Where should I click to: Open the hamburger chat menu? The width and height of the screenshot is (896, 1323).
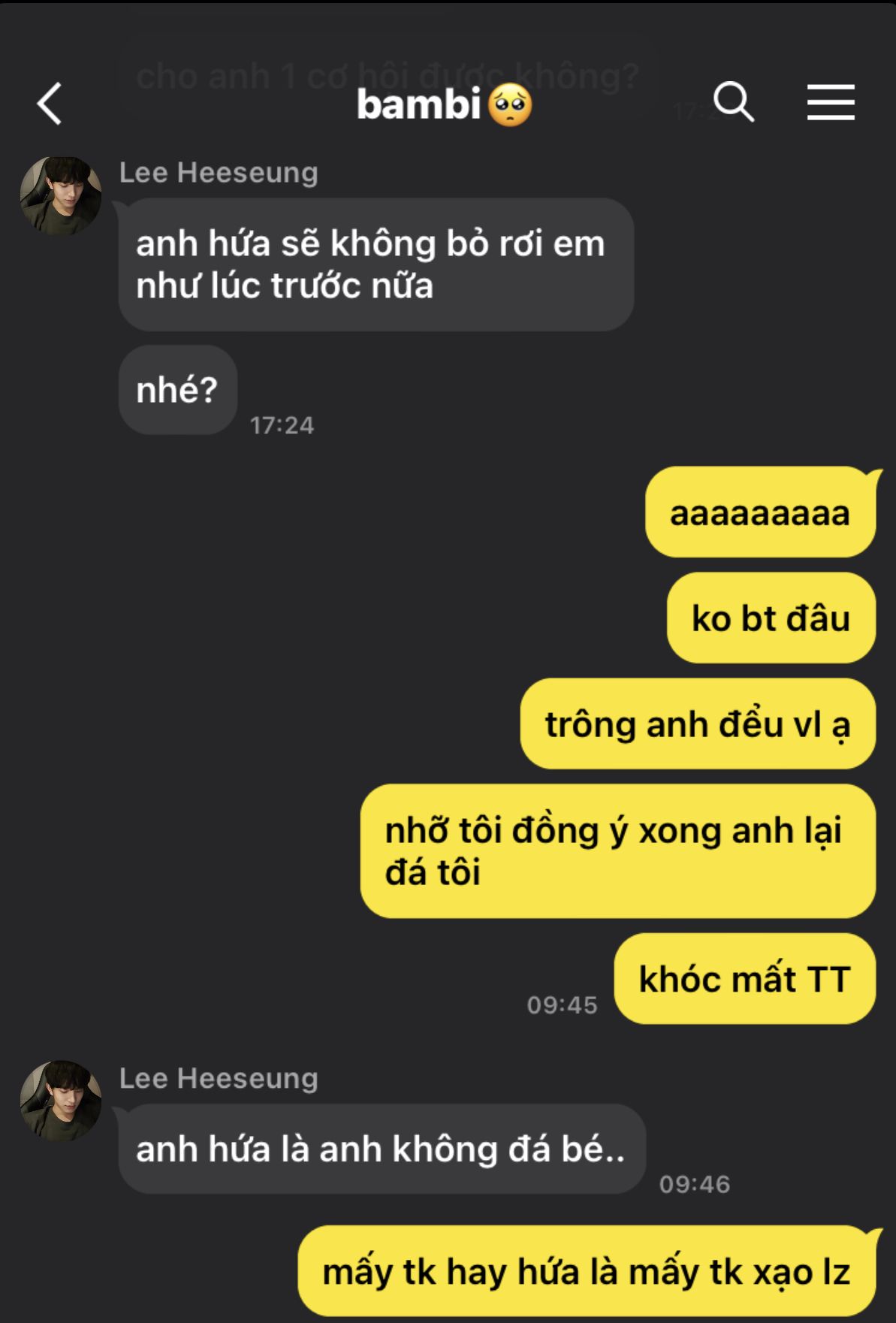point(831,102)
